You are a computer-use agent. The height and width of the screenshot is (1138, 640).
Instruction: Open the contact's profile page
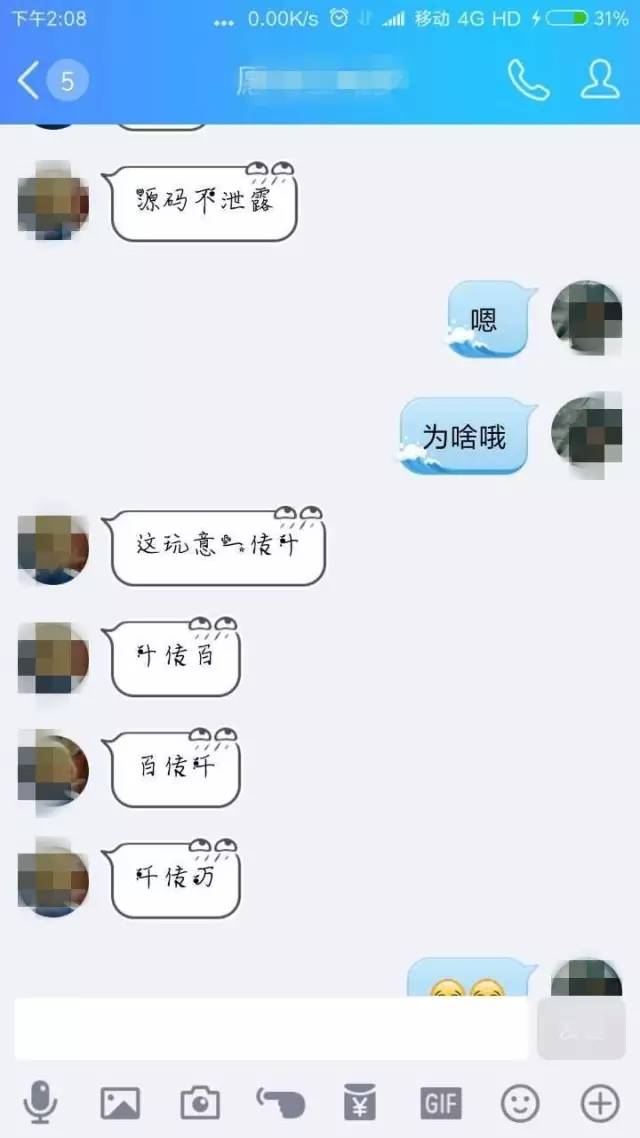pyautogui.click(x=600, y=80)
